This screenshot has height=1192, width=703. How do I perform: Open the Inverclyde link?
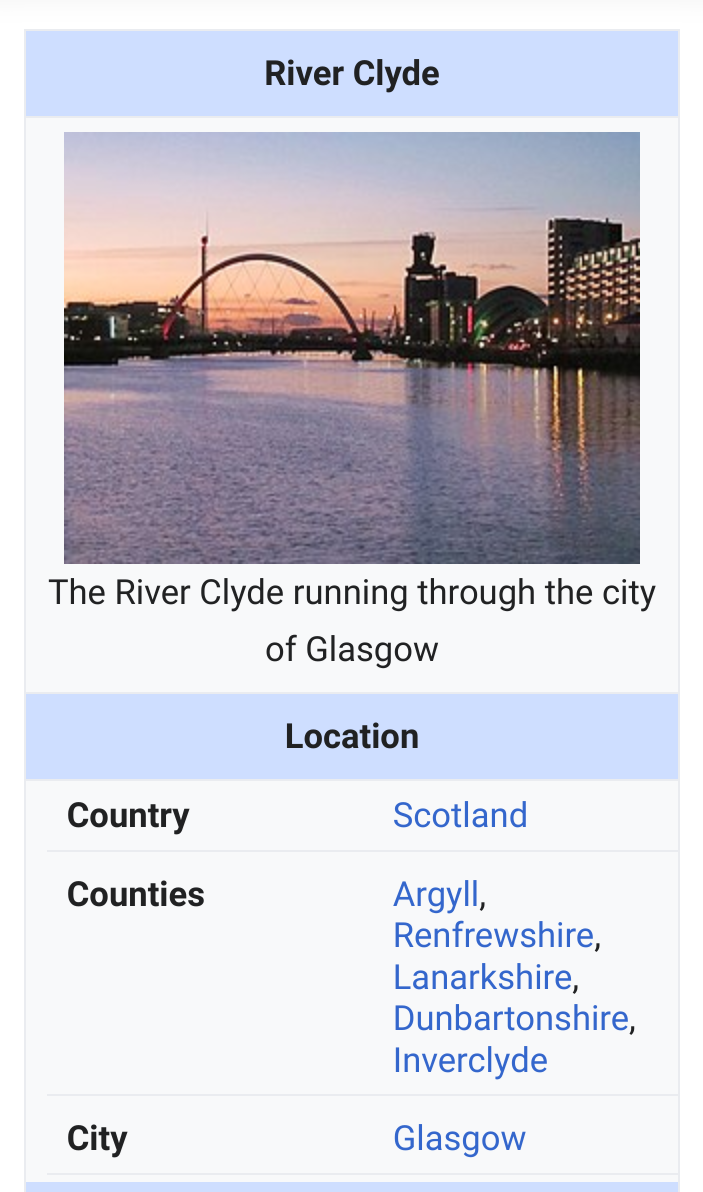(x=470, y=1060)
